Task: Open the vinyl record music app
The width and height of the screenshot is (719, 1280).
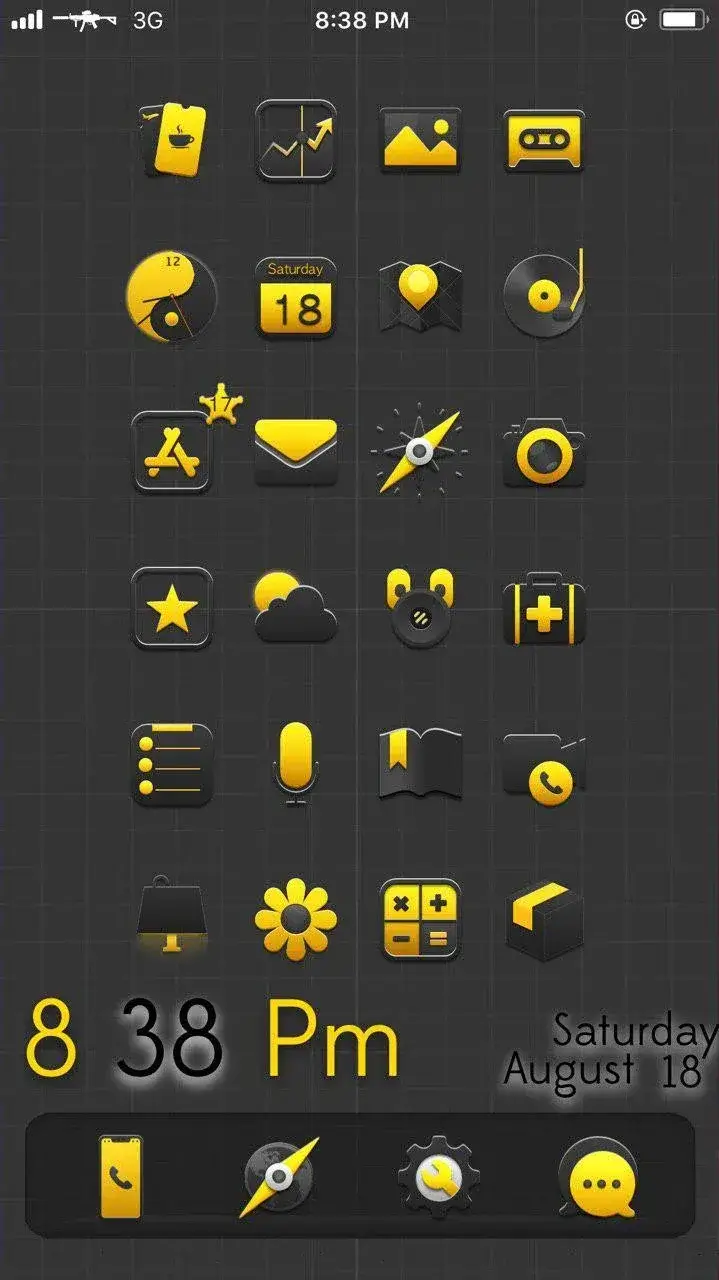Action: pos(544,295)
